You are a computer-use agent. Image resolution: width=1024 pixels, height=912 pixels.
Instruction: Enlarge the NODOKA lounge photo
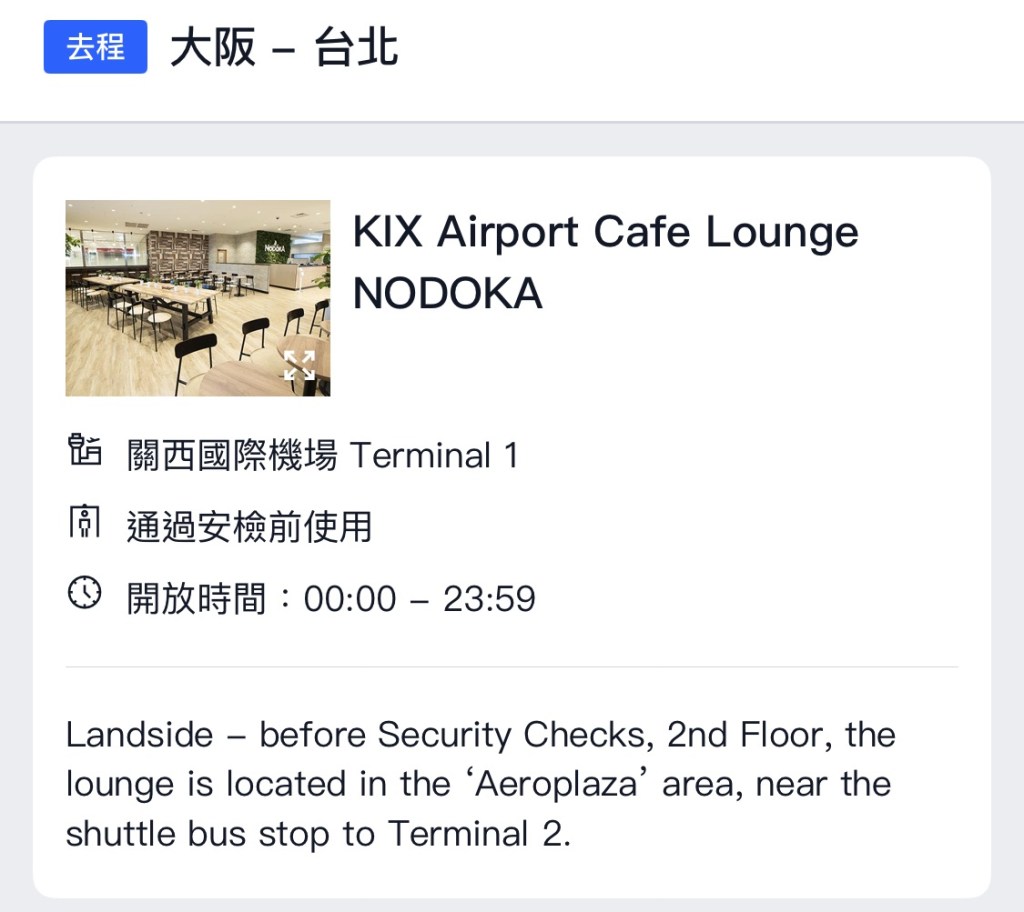pyautogui.click(x=299, y=365)
